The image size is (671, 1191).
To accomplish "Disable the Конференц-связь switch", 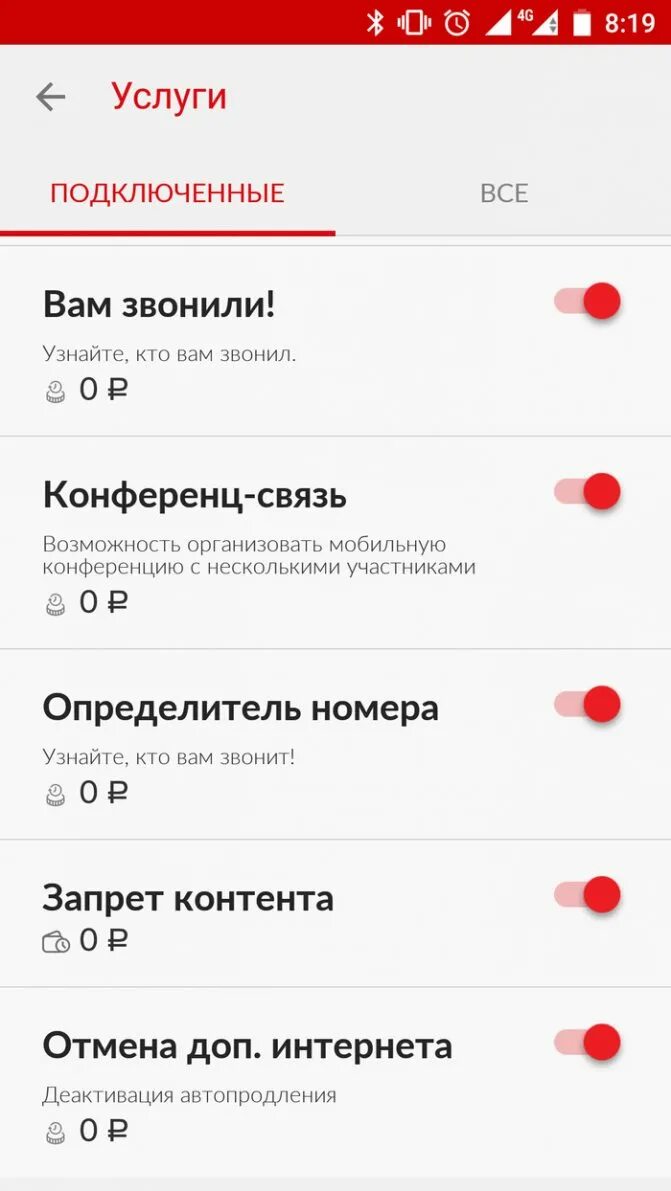I will coord(589,492).
